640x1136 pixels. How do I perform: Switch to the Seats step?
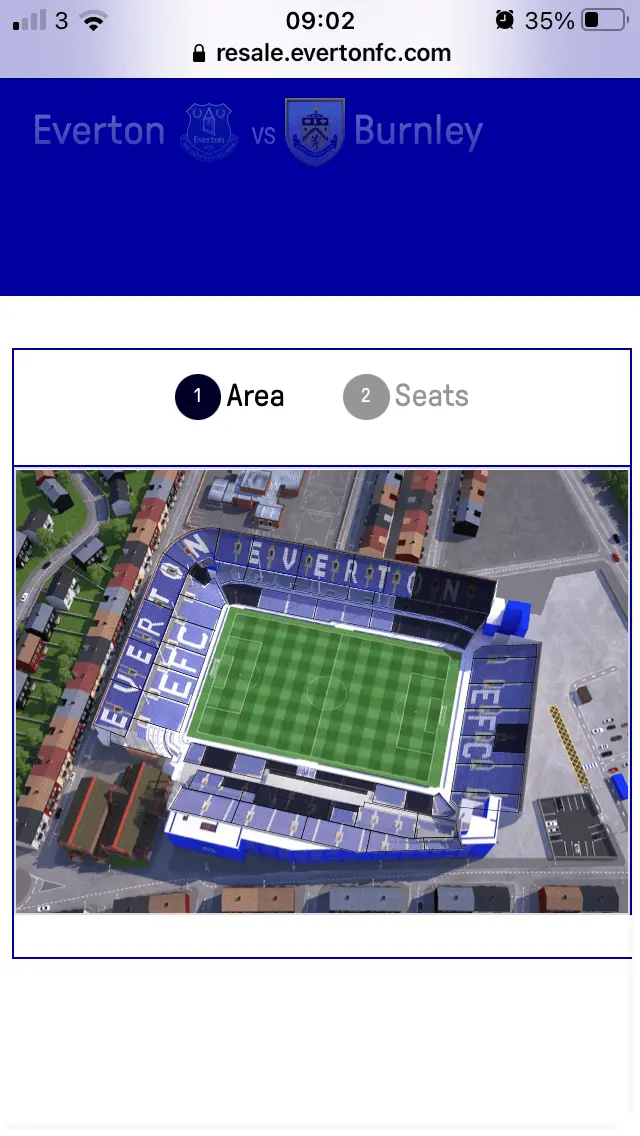pyautogui.click(x=406, y=396)
